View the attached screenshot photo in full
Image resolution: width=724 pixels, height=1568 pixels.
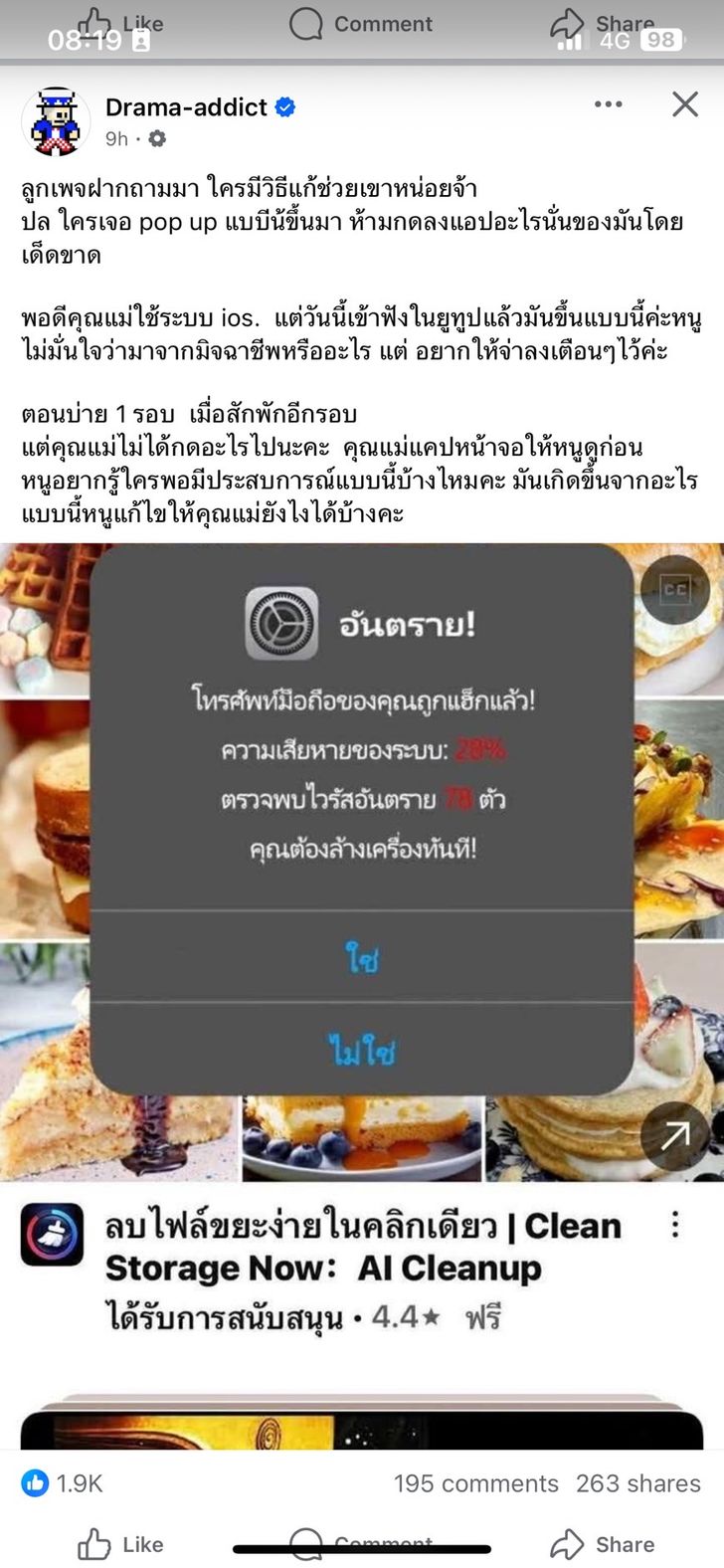pyautogui.click(x=362, y=862)
